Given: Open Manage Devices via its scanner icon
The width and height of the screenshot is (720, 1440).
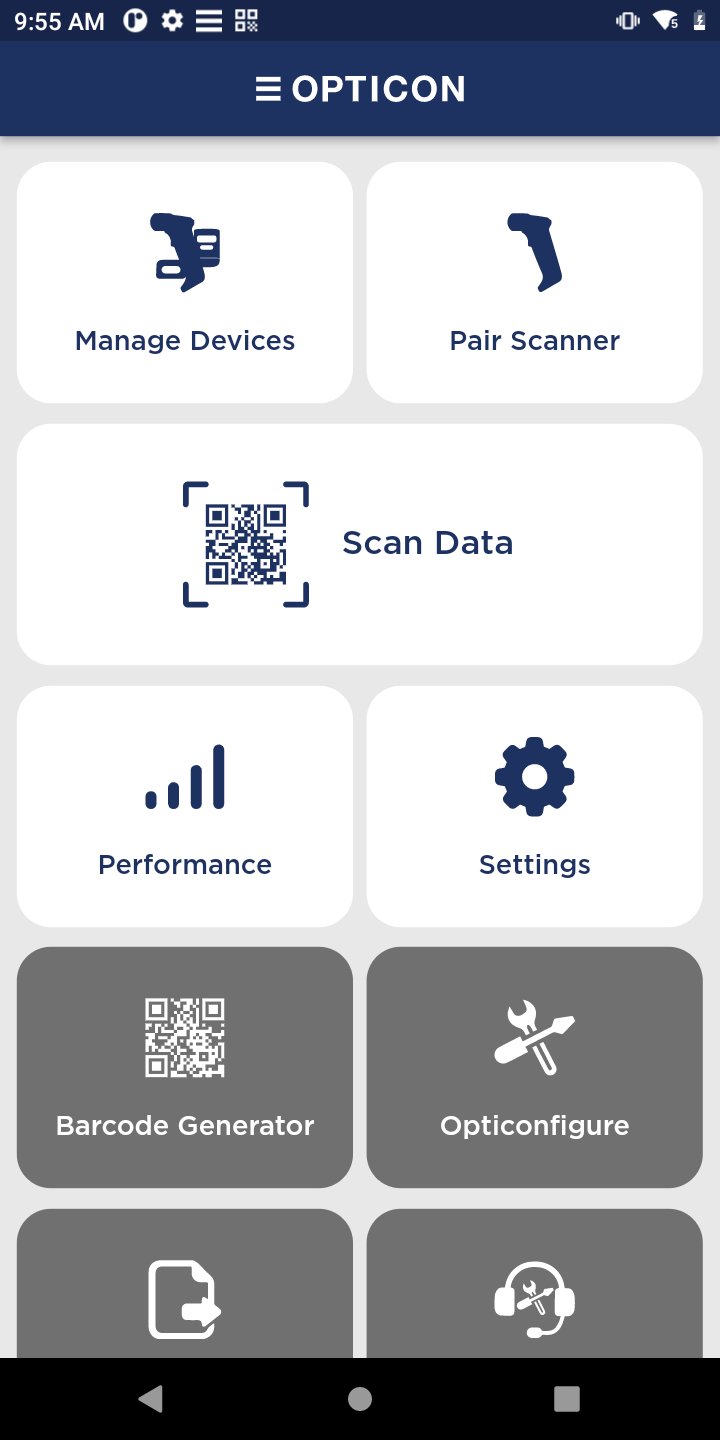Looking at the screenshot, I should coord(184,250).
